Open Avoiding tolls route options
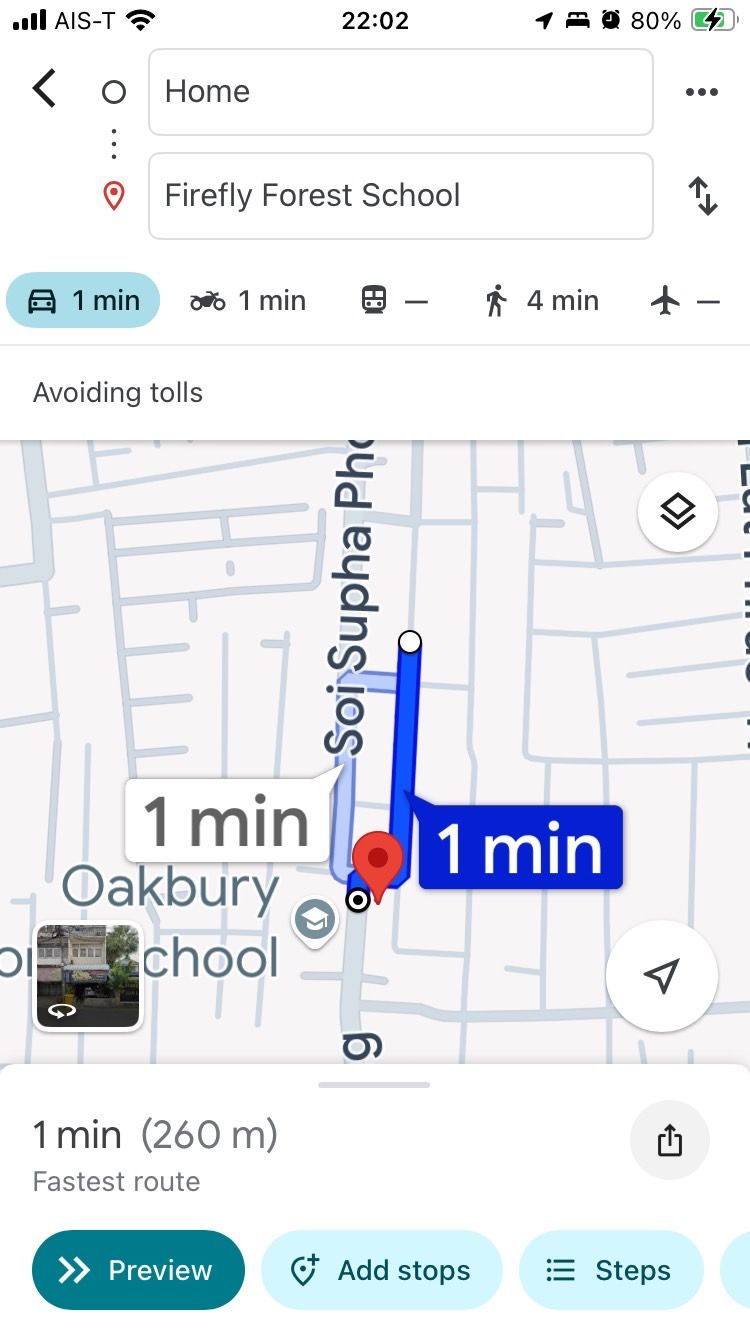 point(118,392)
